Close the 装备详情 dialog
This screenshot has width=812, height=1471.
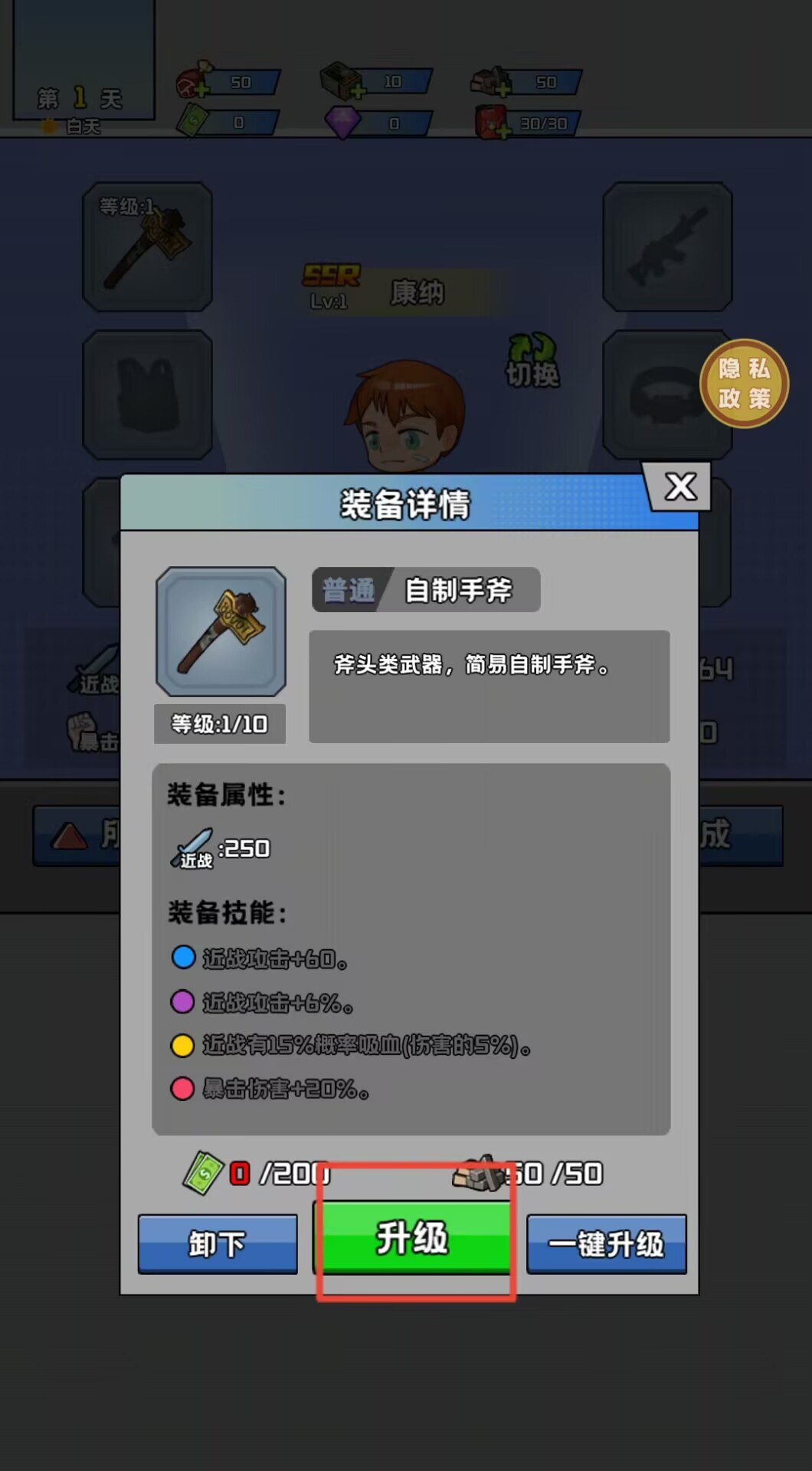coord(680,487)
